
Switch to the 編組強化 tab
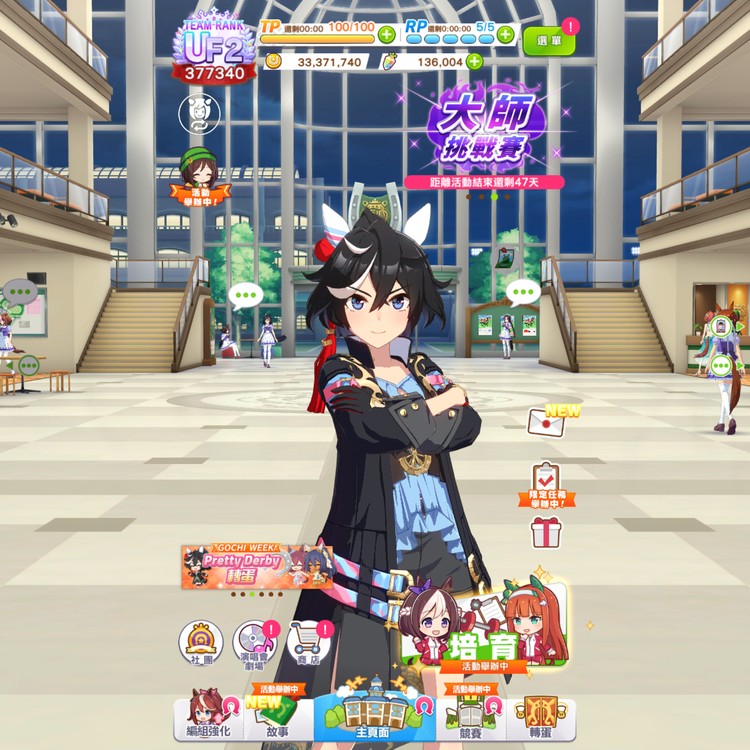pyautogui.click(x=208, y=718)
